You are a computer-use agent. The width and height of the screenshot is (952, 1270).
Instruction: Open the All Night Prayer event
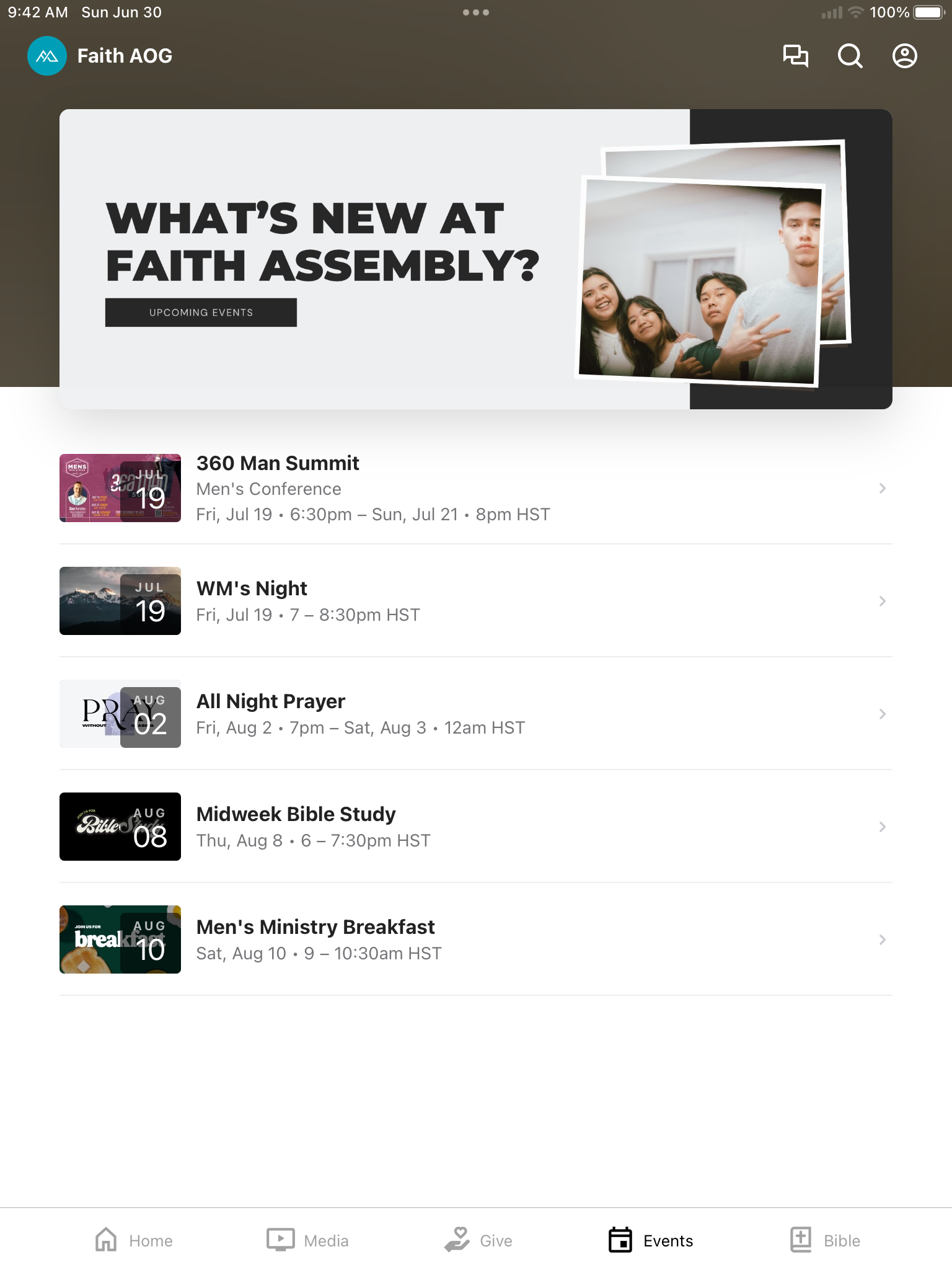tap(475, 714)
